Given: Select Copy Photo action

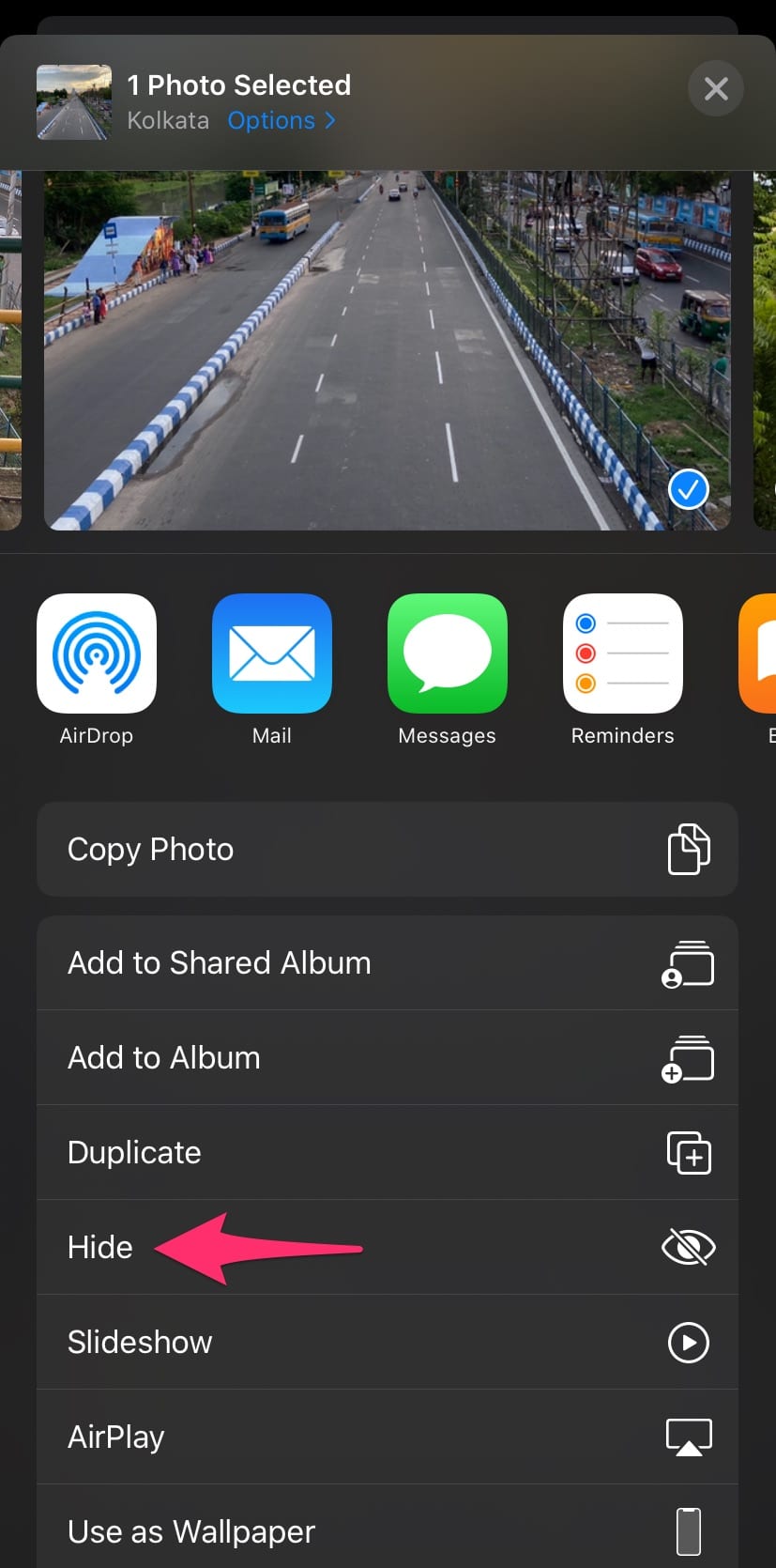Looking at the screenshot, I should tap(387, 850).
